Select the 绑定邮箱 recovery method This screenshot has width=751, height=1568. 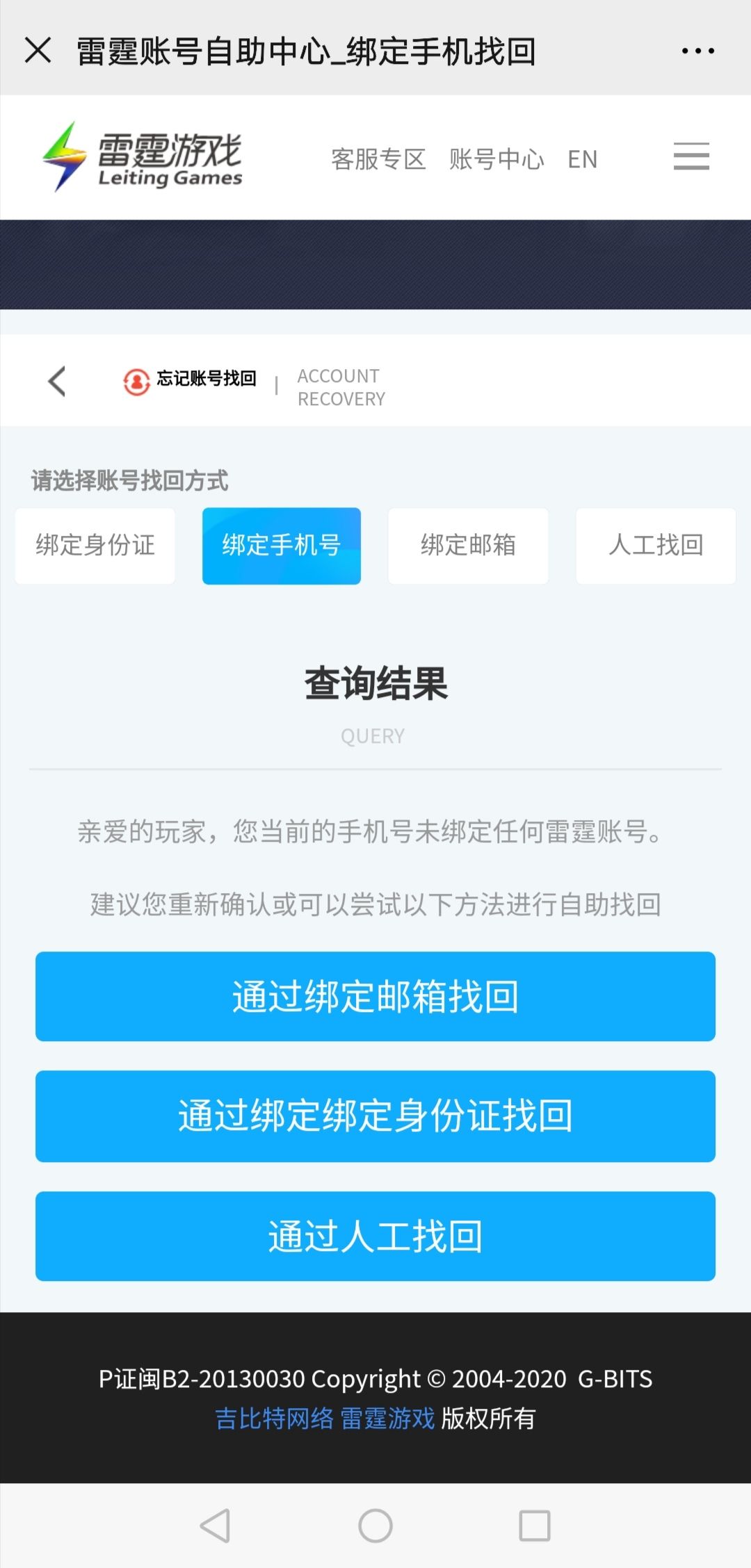pyautogui.click(x=468, y=545)
